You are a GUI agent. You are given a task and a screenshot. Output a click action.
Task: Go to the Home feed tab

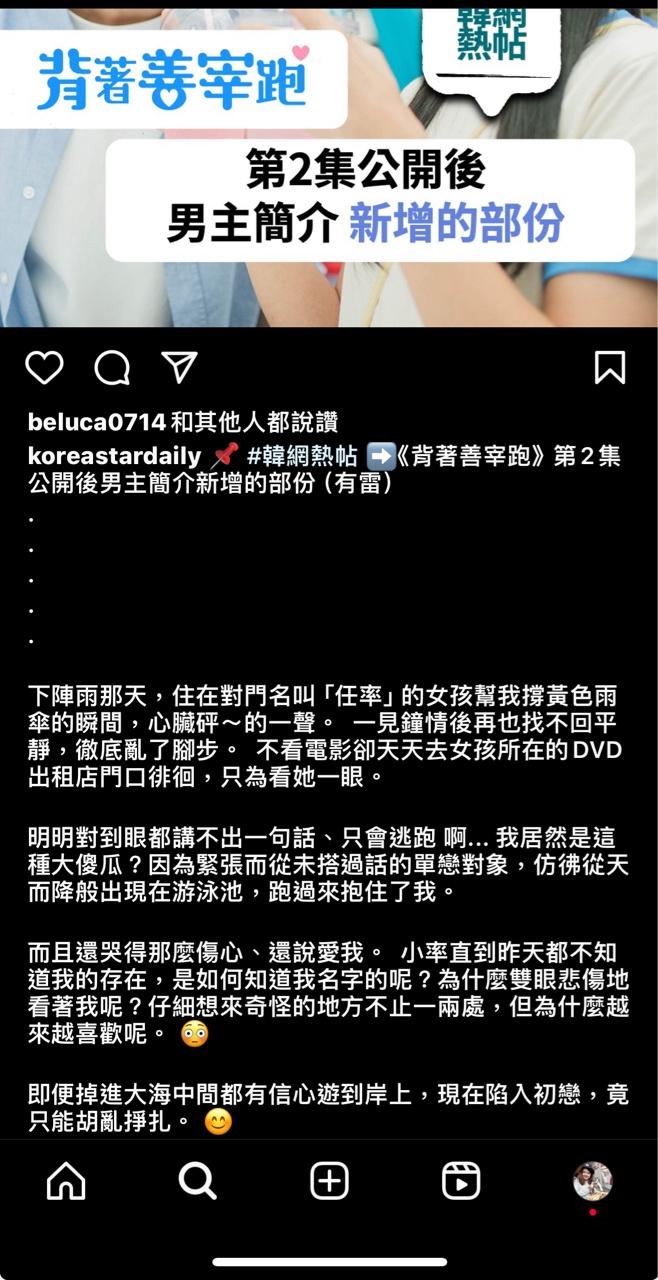pos(66,1182)
